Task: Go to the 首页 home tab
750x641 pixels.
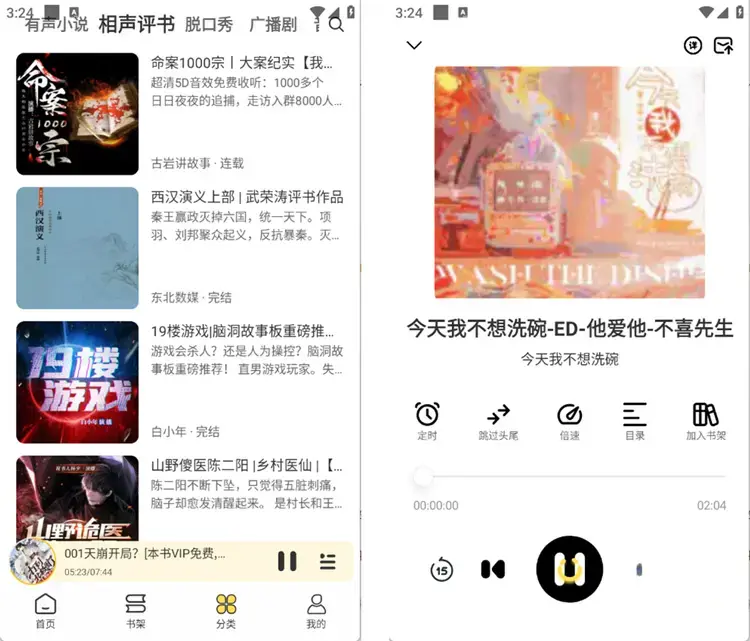Action: 45,610
